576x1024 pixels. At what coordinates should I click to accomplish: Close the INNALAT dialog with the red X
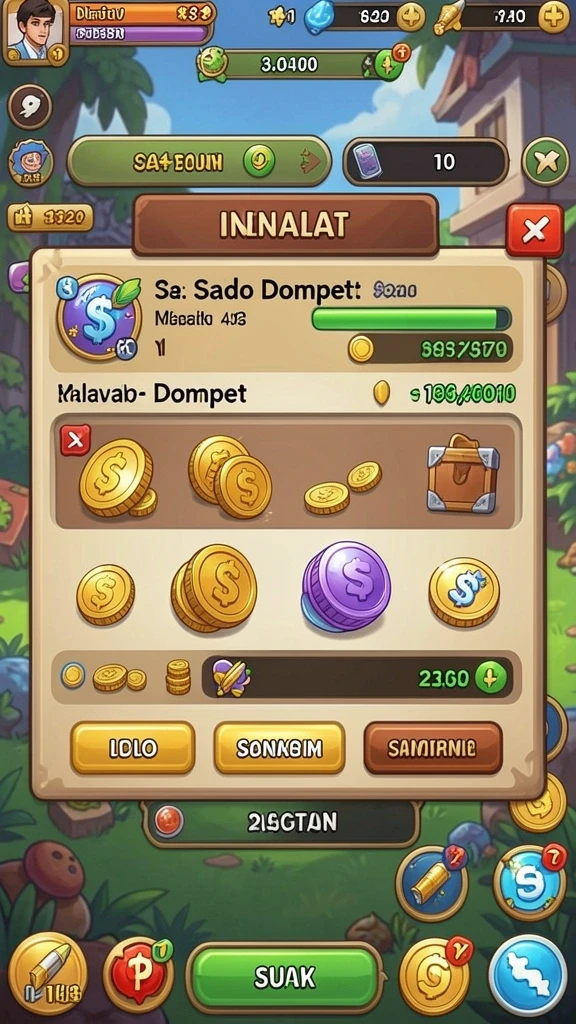coord(534,230)
